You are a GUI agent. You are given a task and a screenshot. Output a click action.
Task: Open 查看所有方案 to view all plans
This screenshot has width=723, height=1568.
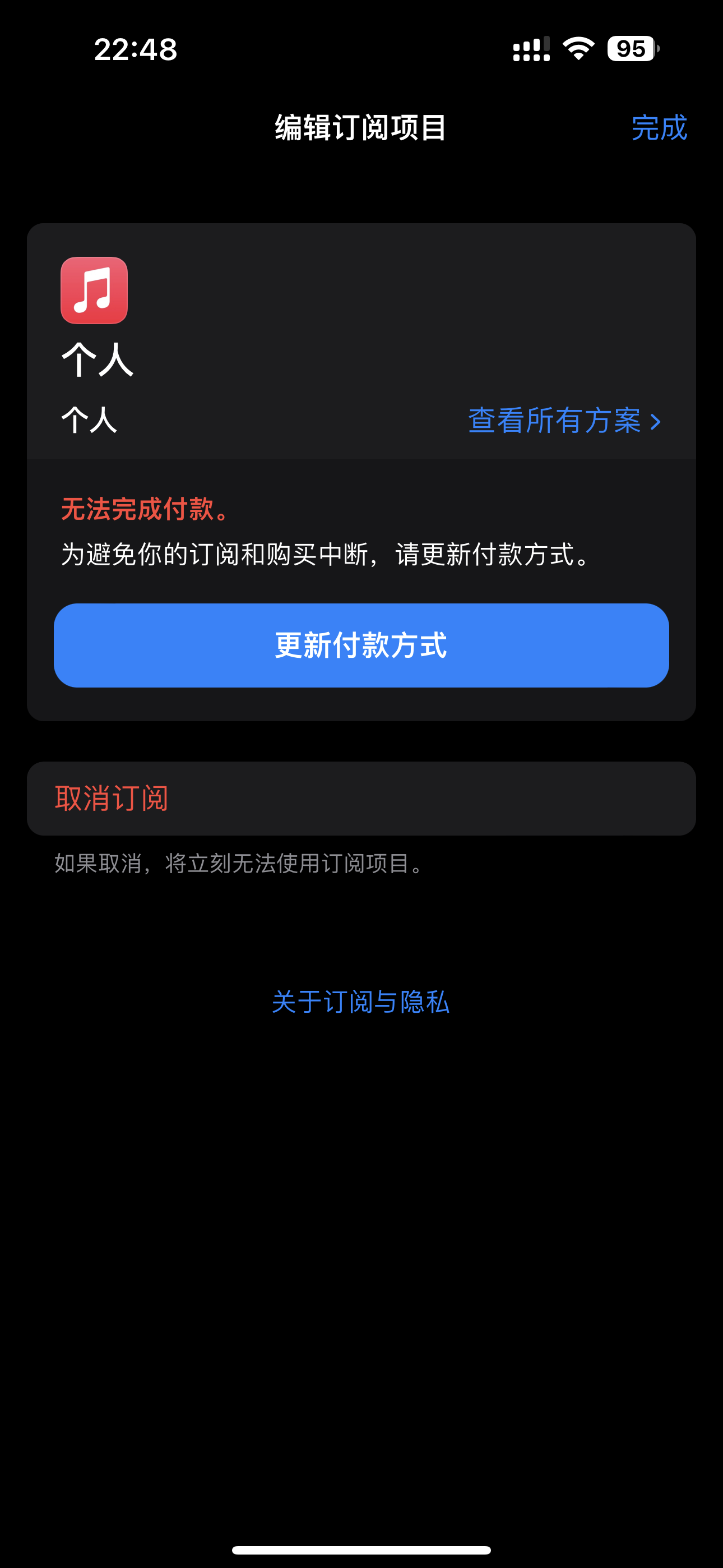coord(564,421)
